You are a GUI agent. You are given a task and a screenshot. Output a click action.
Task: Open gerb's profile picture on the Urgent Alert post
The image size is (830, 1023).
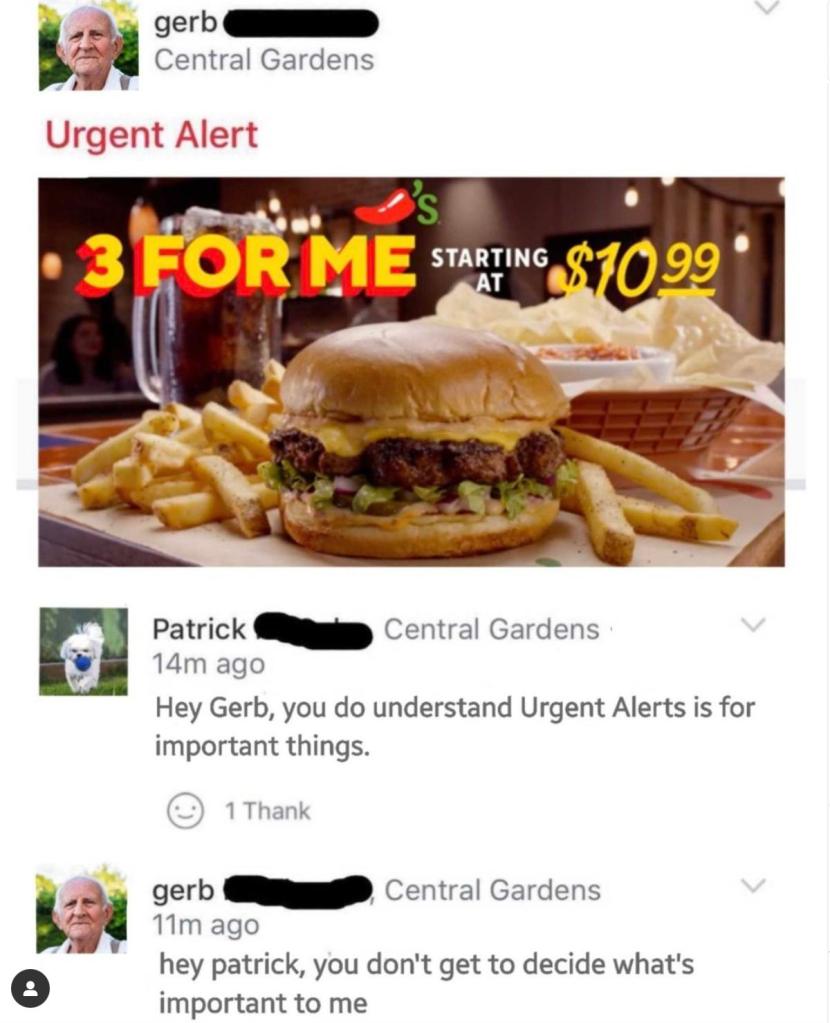tap(88, 46)
